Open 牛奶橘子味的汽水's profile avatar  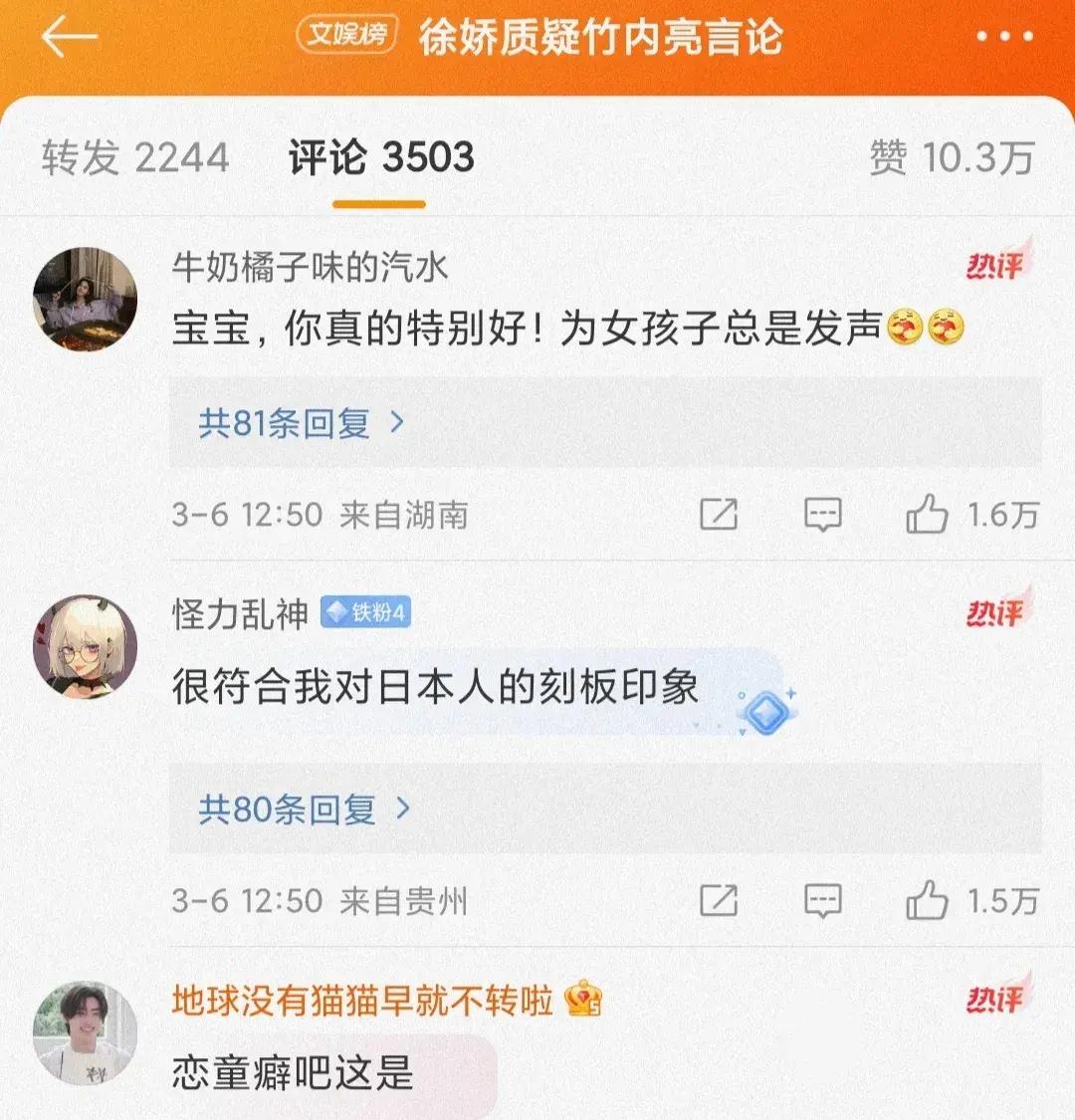(85, 300)
